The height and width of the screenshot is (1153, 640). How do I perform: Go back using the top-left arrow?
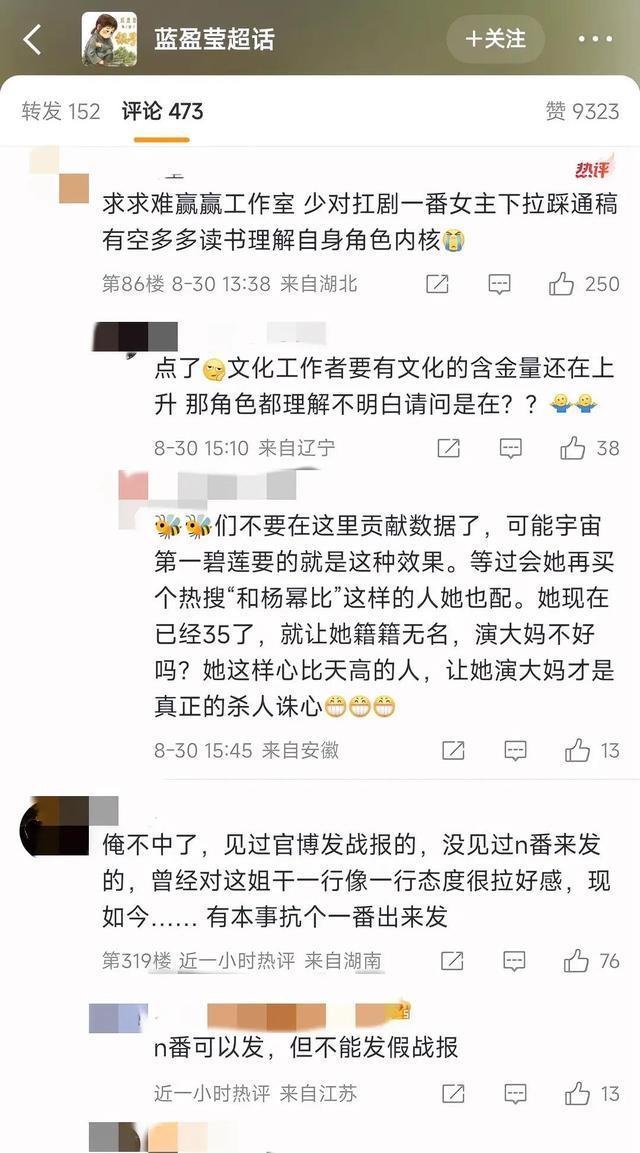(x=32, y=40)
